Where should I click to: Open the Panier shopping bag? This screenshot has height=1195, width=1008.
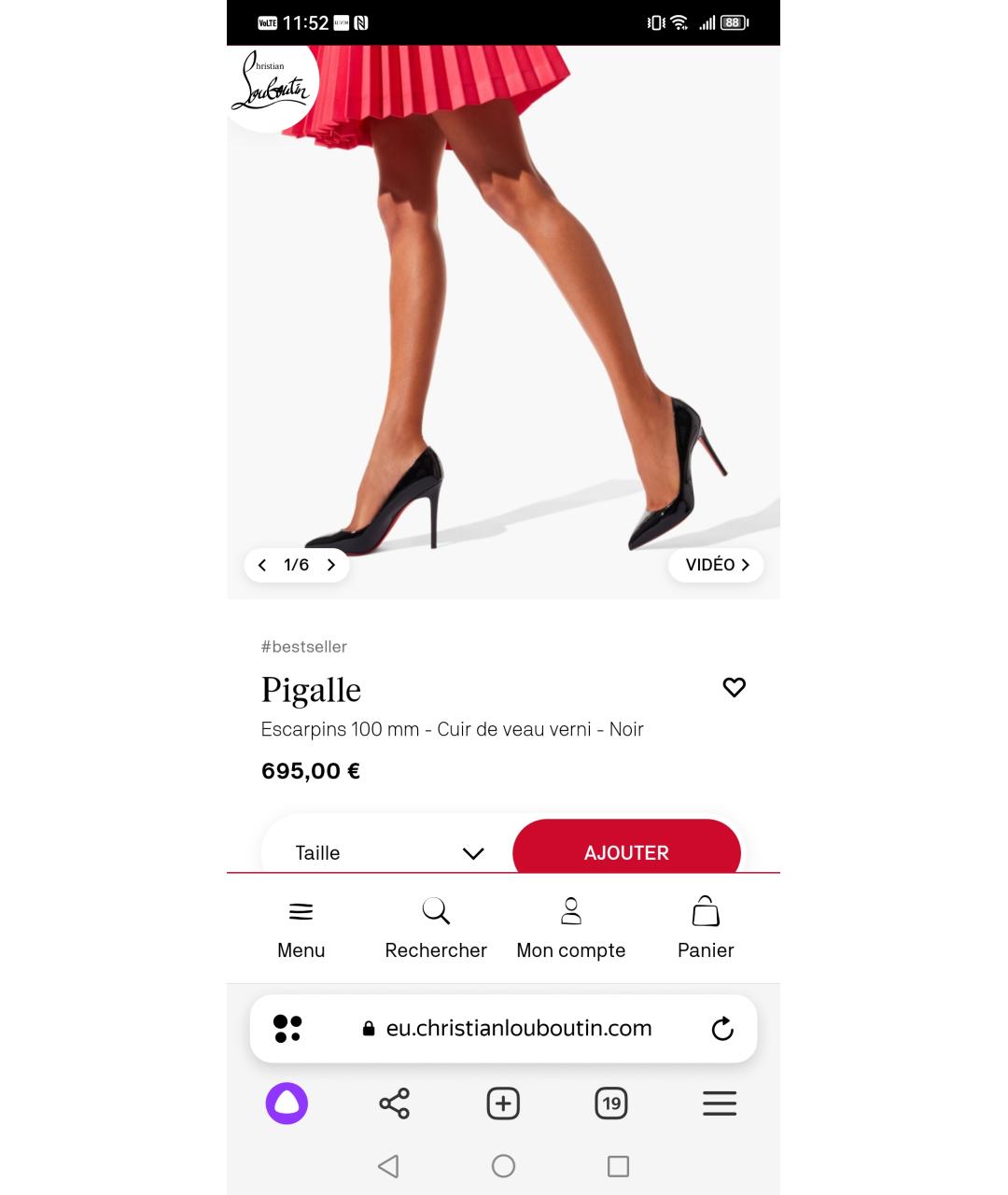706,928
